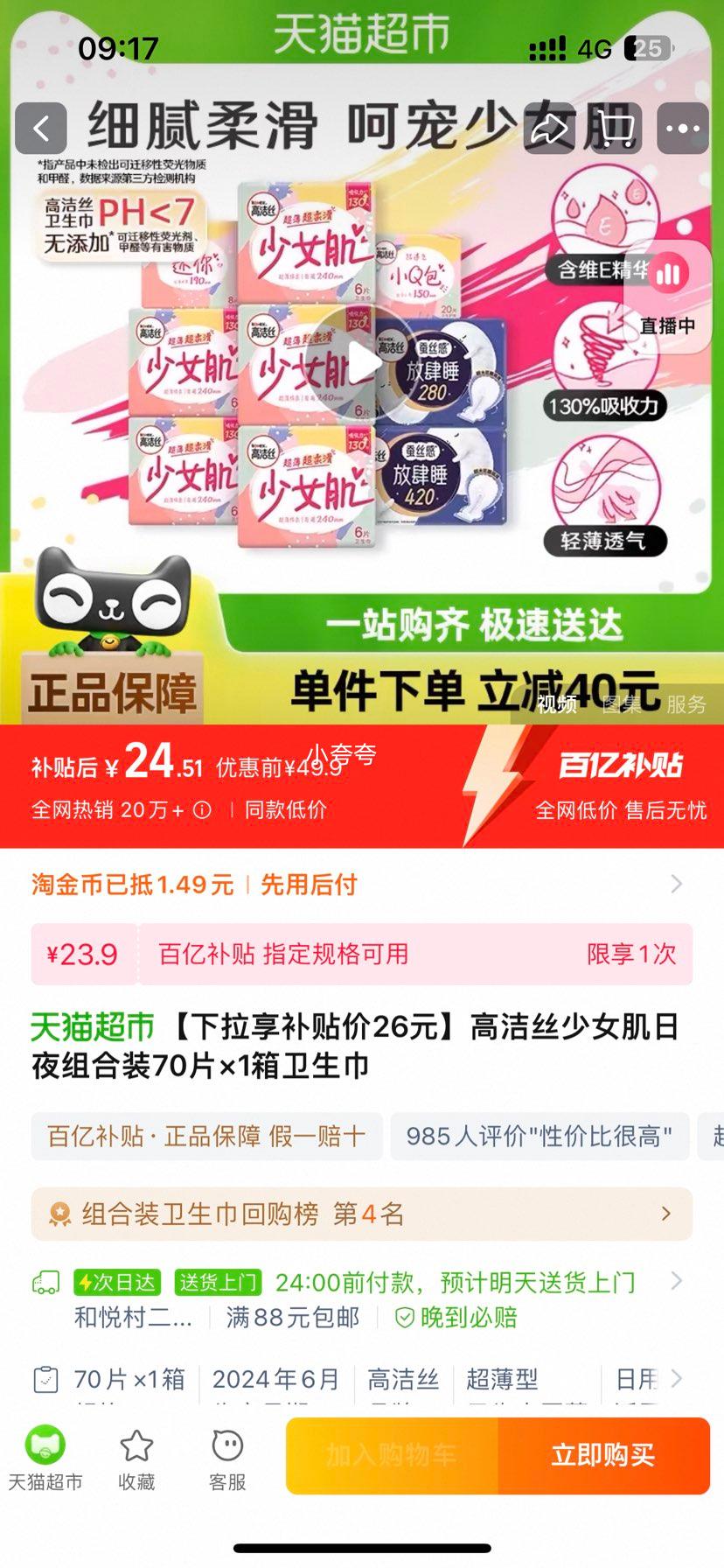Switch to the 图集 tab
Screen dimensions: 724x1568
point(622,704)
